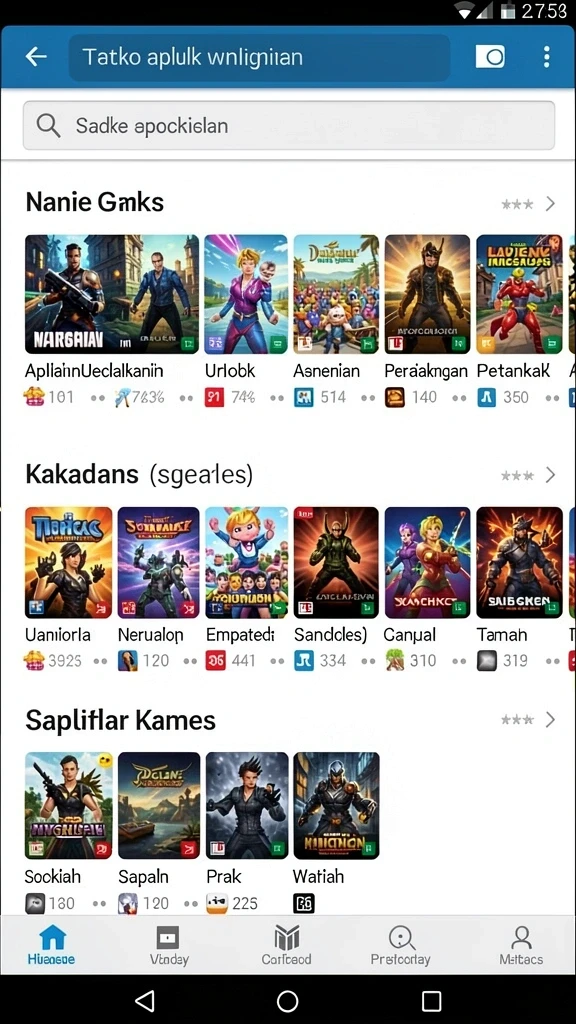The width and height of the screenshot is (576, 1024).
Task: Go back with the top-left arrow
Action: [36, 57]
